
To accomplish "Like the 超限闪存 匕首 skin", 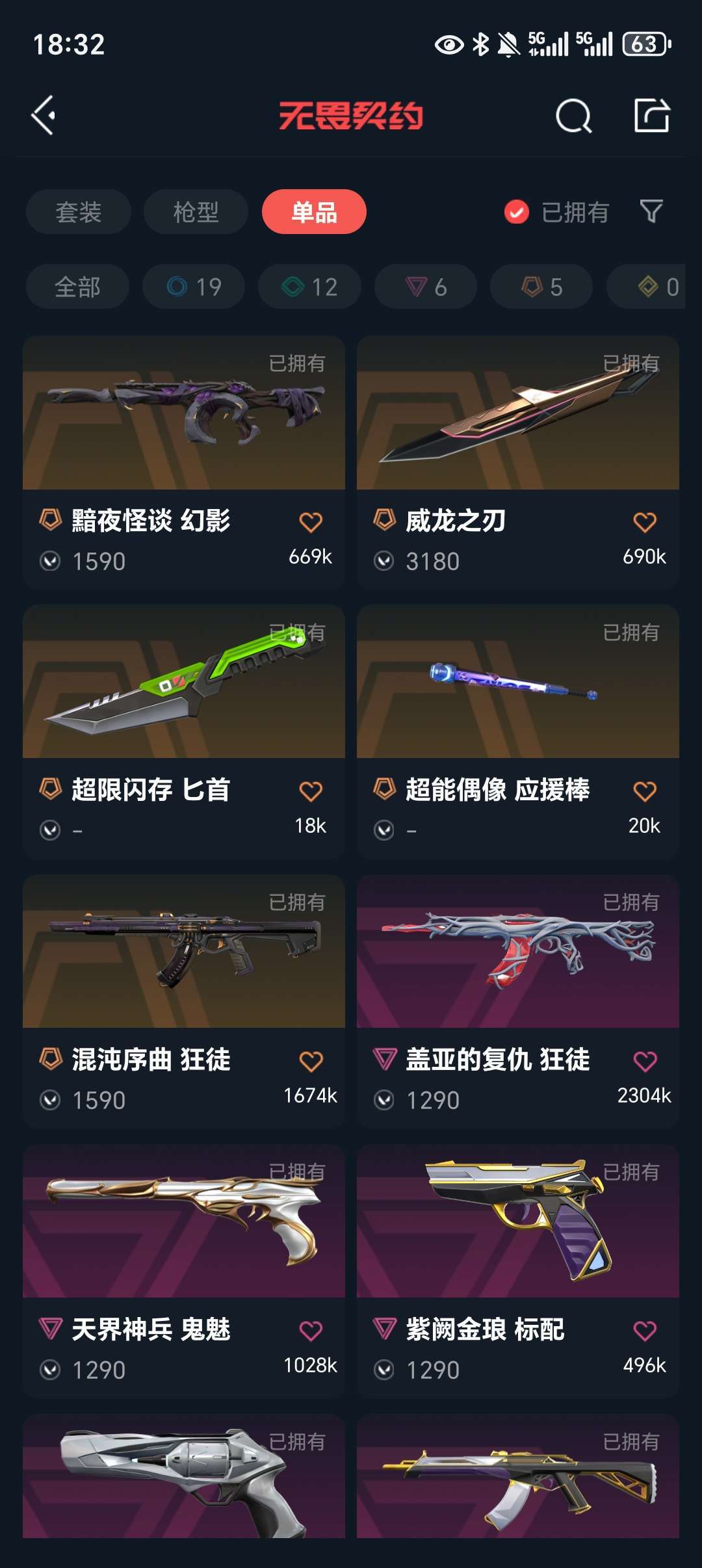I will tap(311, 791).
